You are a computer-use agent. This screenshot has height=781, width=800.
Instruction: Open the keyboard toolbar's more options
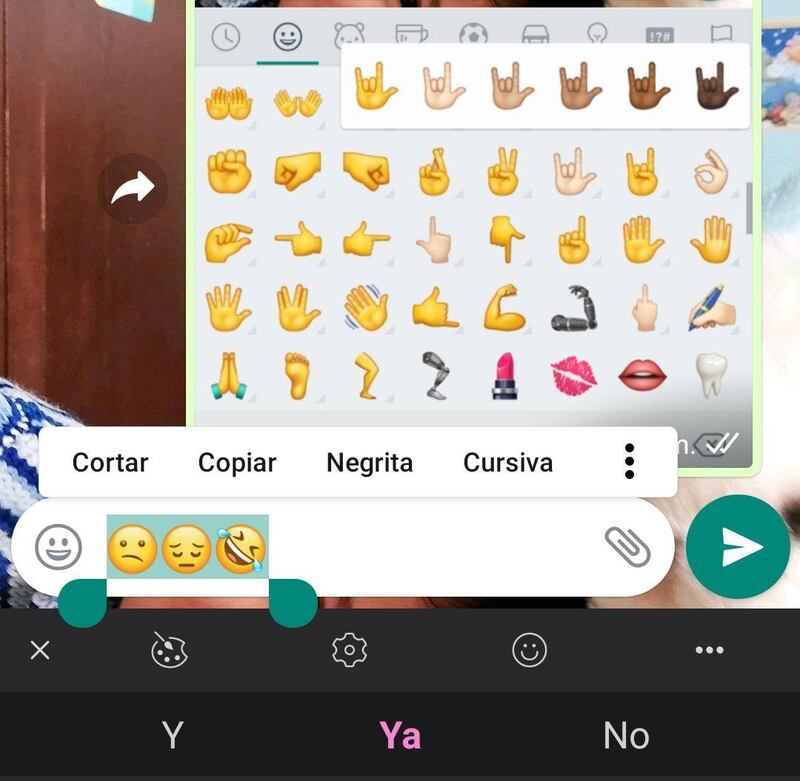709,651
